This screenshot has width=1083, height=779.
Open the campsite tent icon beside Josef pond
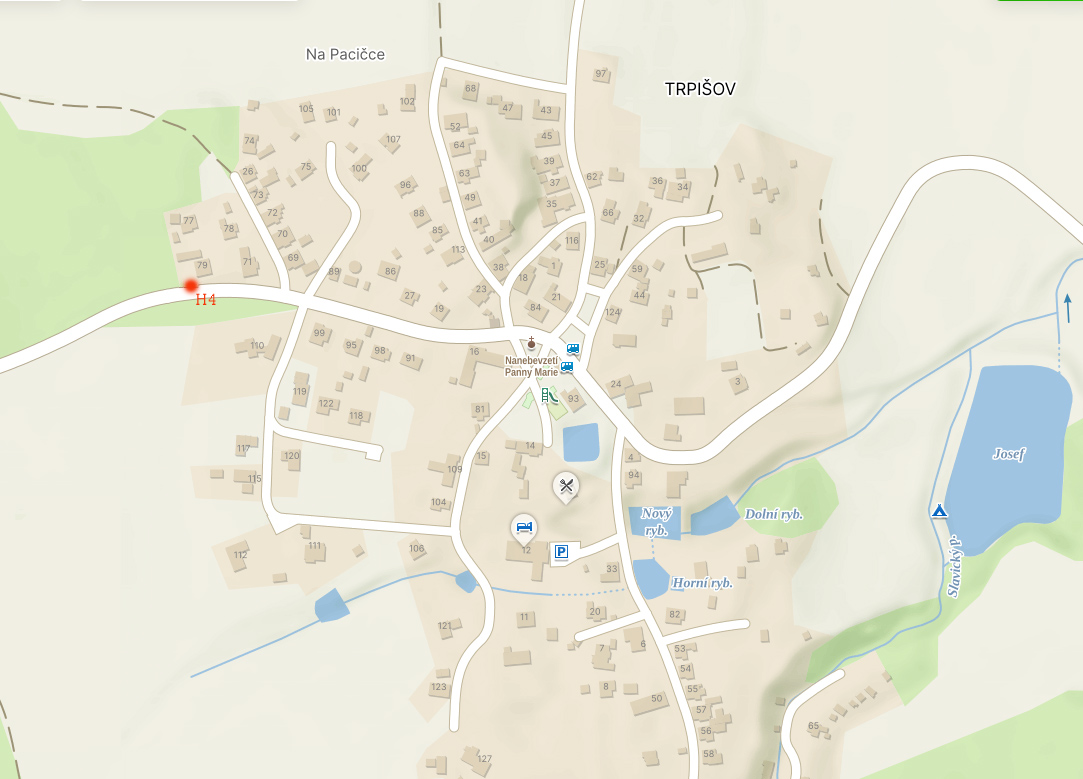point(939,512)
